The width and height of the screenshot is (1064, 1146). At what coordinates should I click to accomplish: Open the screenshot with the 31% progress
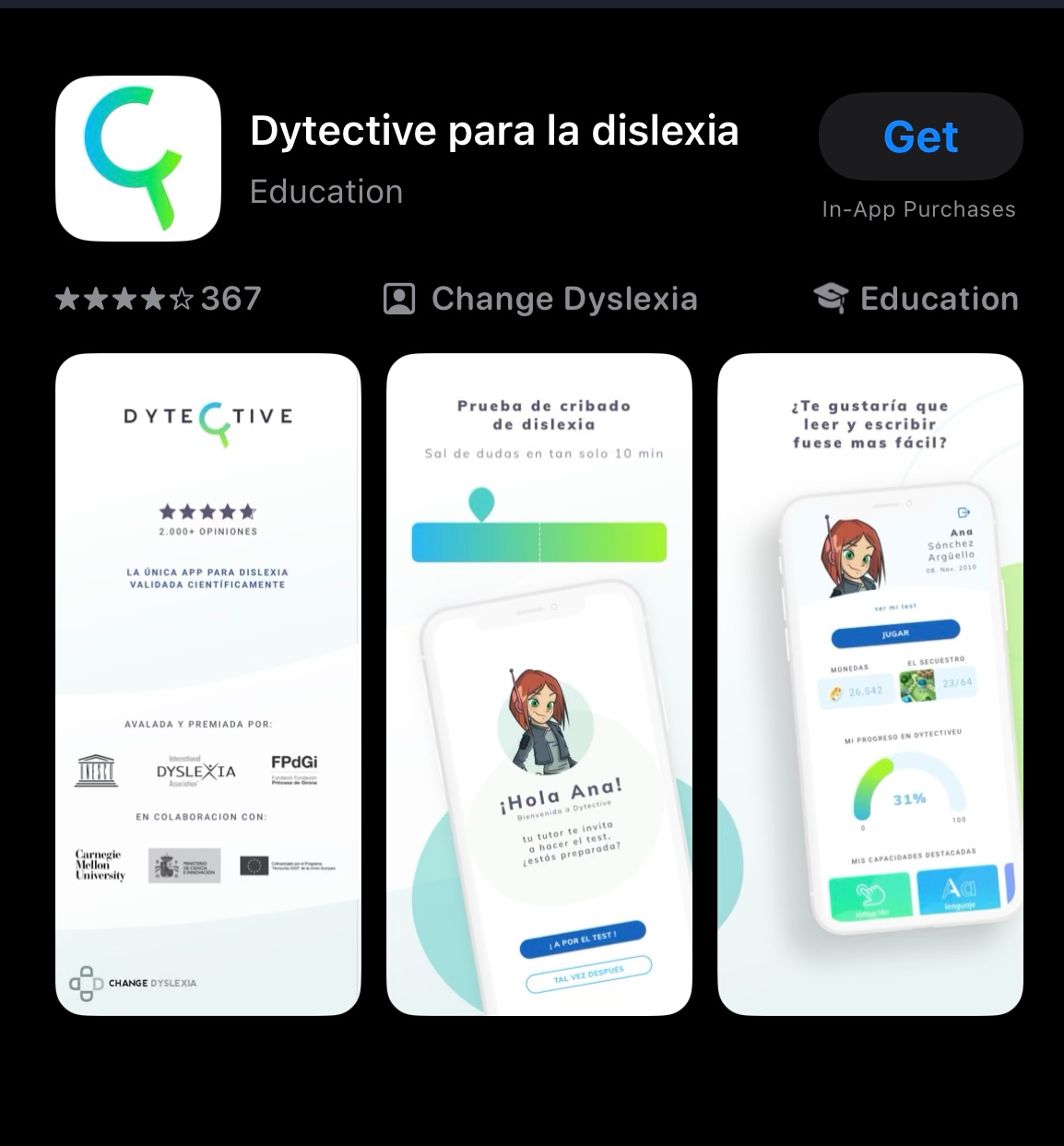[x=869, y=683]
